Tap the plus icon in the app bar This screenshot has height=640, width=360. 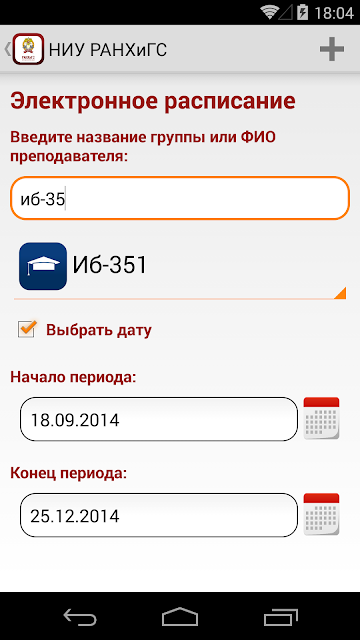(x=331, y=49)
